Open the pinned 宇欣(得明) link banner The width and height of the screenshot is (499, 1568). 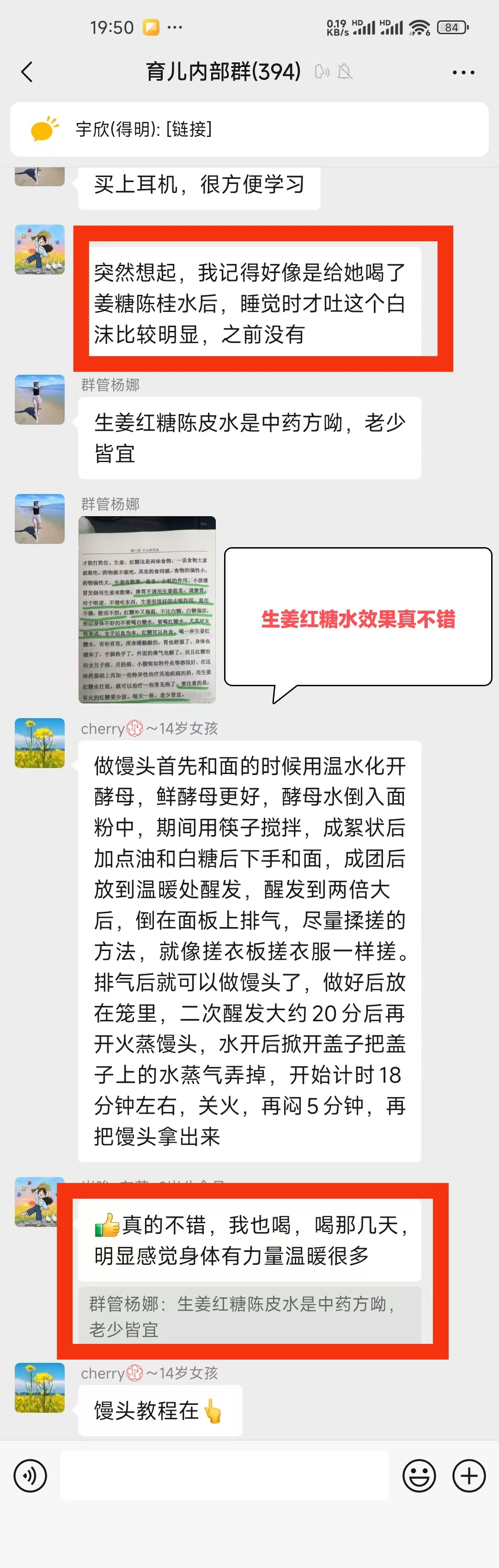[x=249, y=129]
